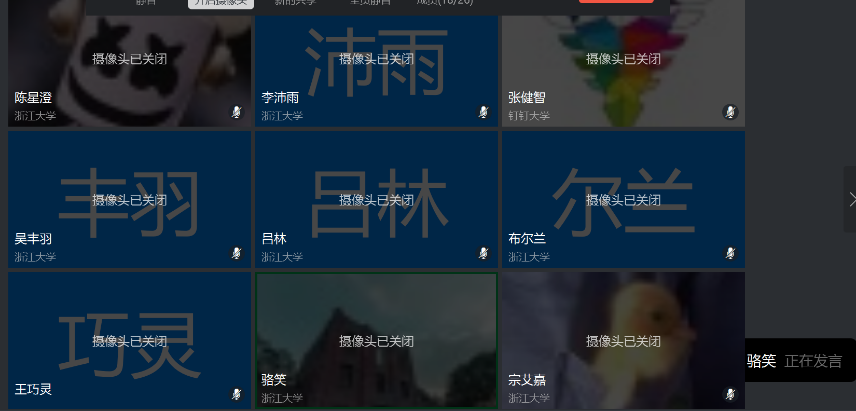
Task: Go to next page of participants
Action: click(x=850, y=199)
